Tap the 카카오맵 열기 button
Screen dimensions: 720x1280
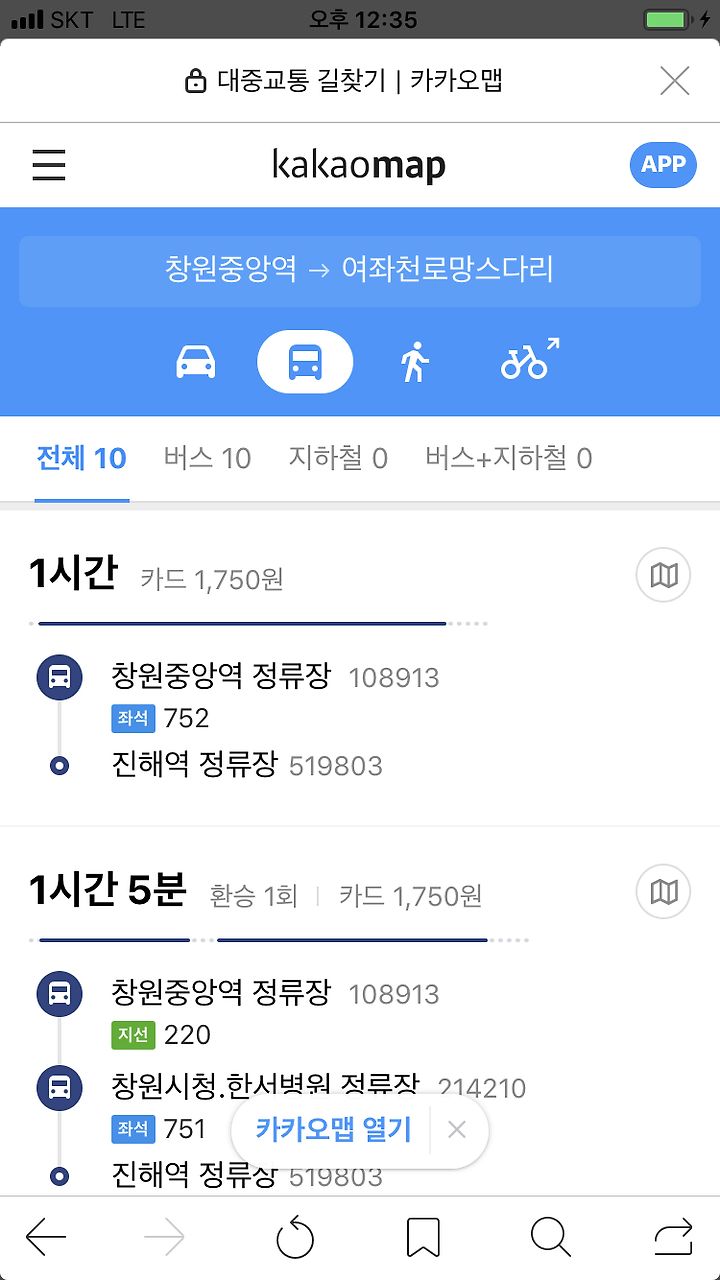pyautogui.click(x=333, y=1130)
